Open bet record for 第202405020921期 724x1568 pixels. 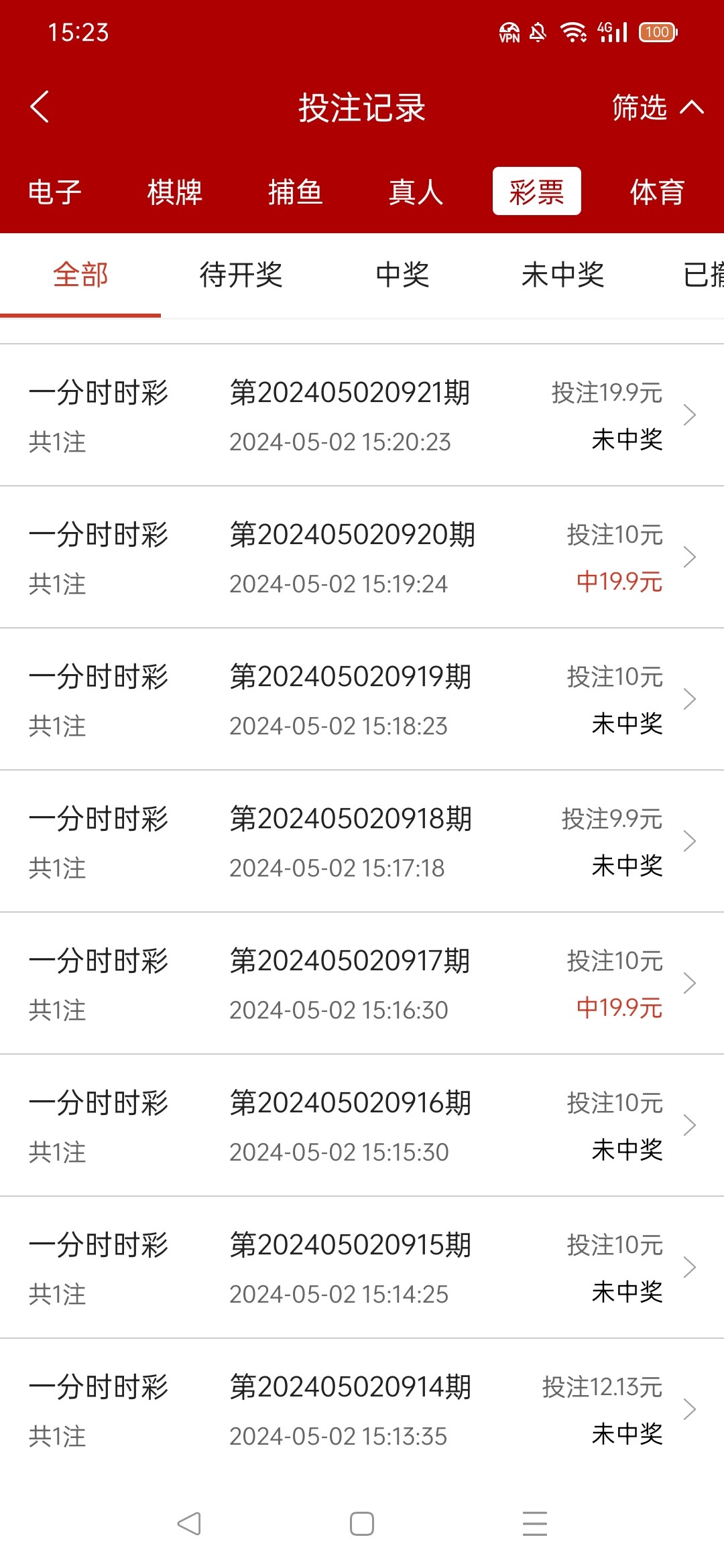coord(362,415)
